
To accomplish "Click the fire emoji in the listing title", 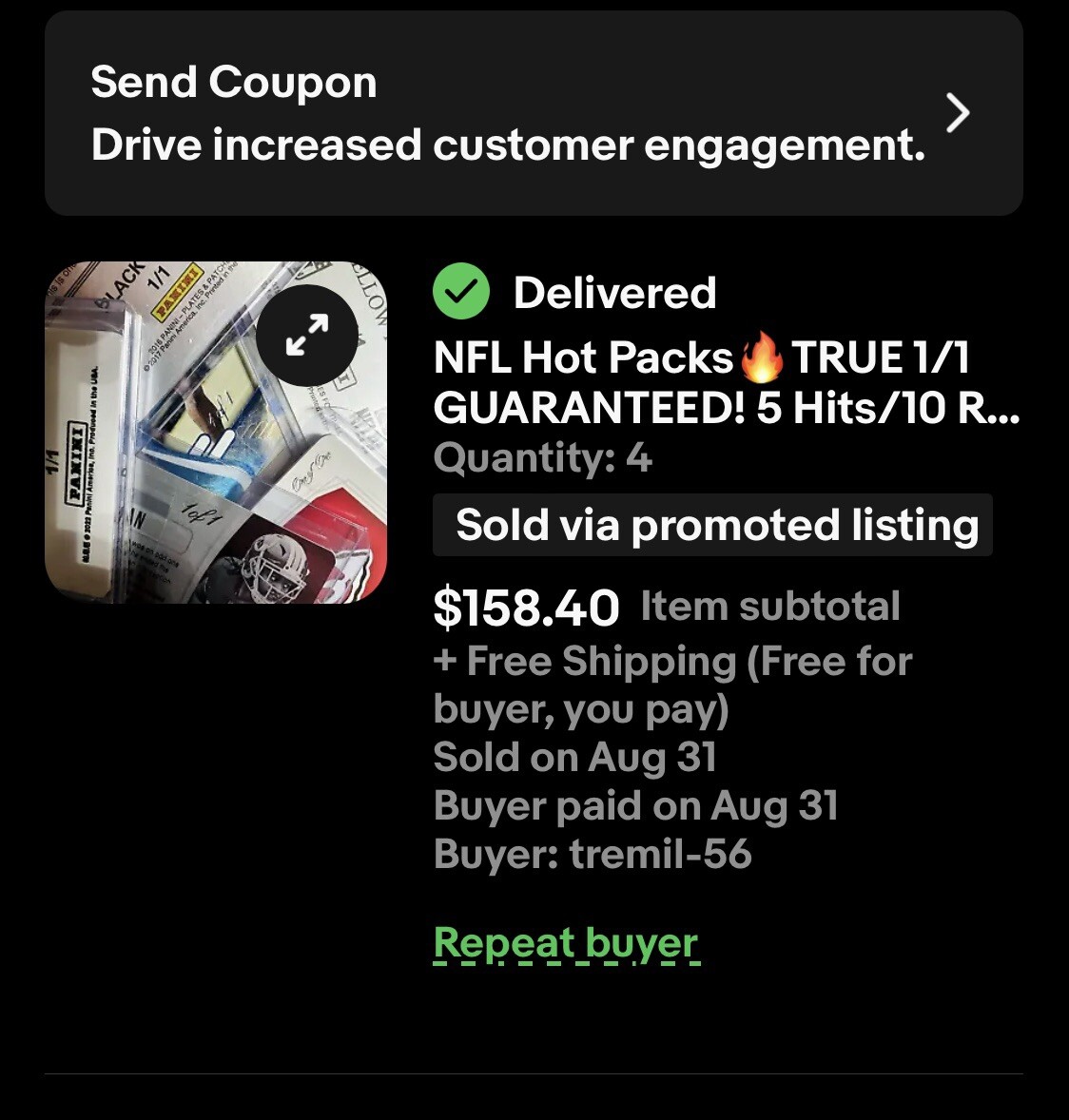I will pyautogui.click(x=761, y=359).
